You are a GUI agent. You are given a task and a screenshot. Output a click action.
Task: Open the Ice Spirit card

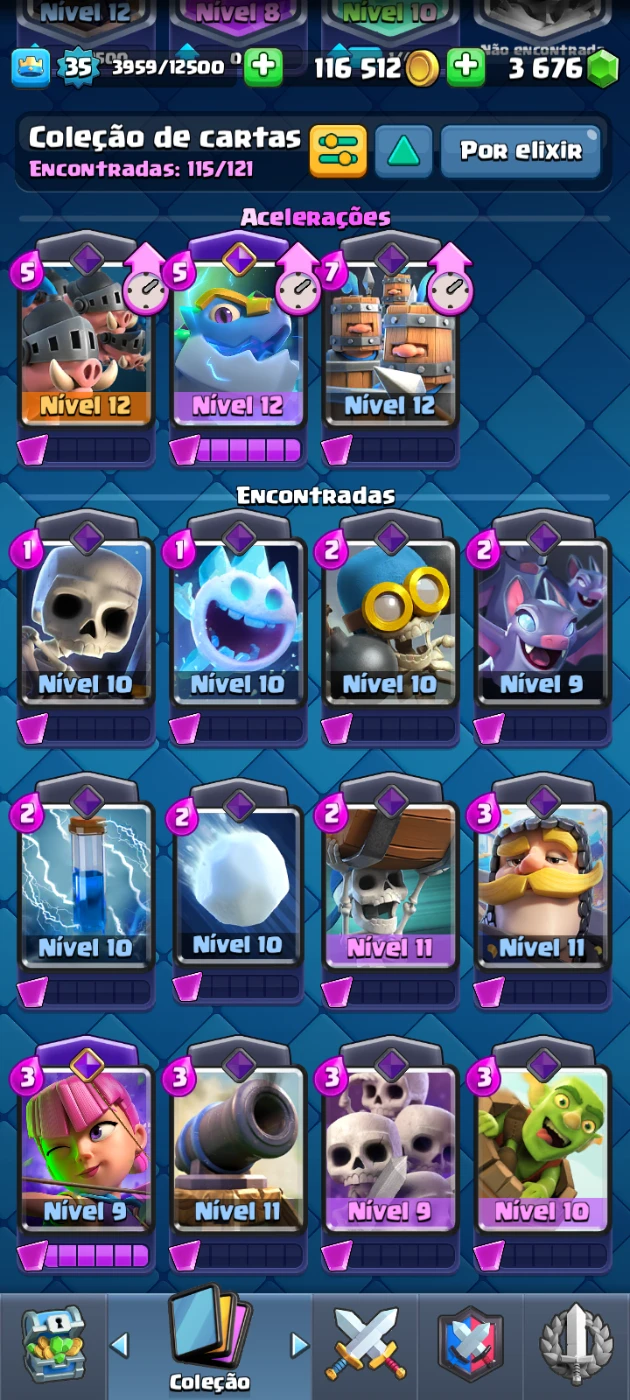click(x=238, y=622)
